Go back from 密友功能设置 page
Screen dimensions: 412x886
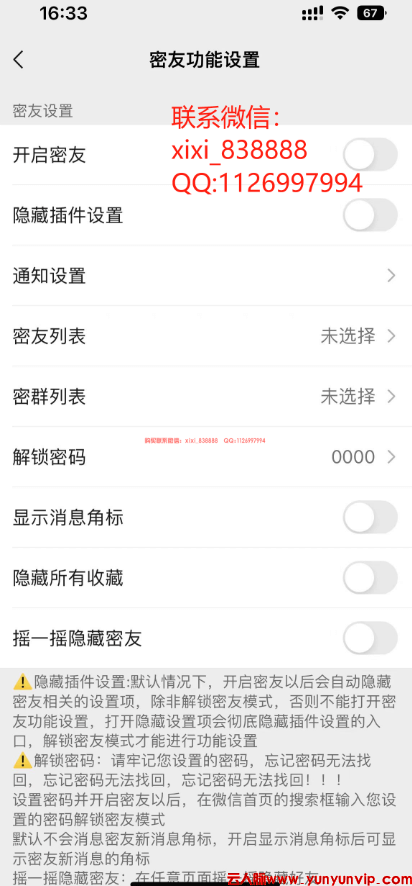tap(19, 59)
